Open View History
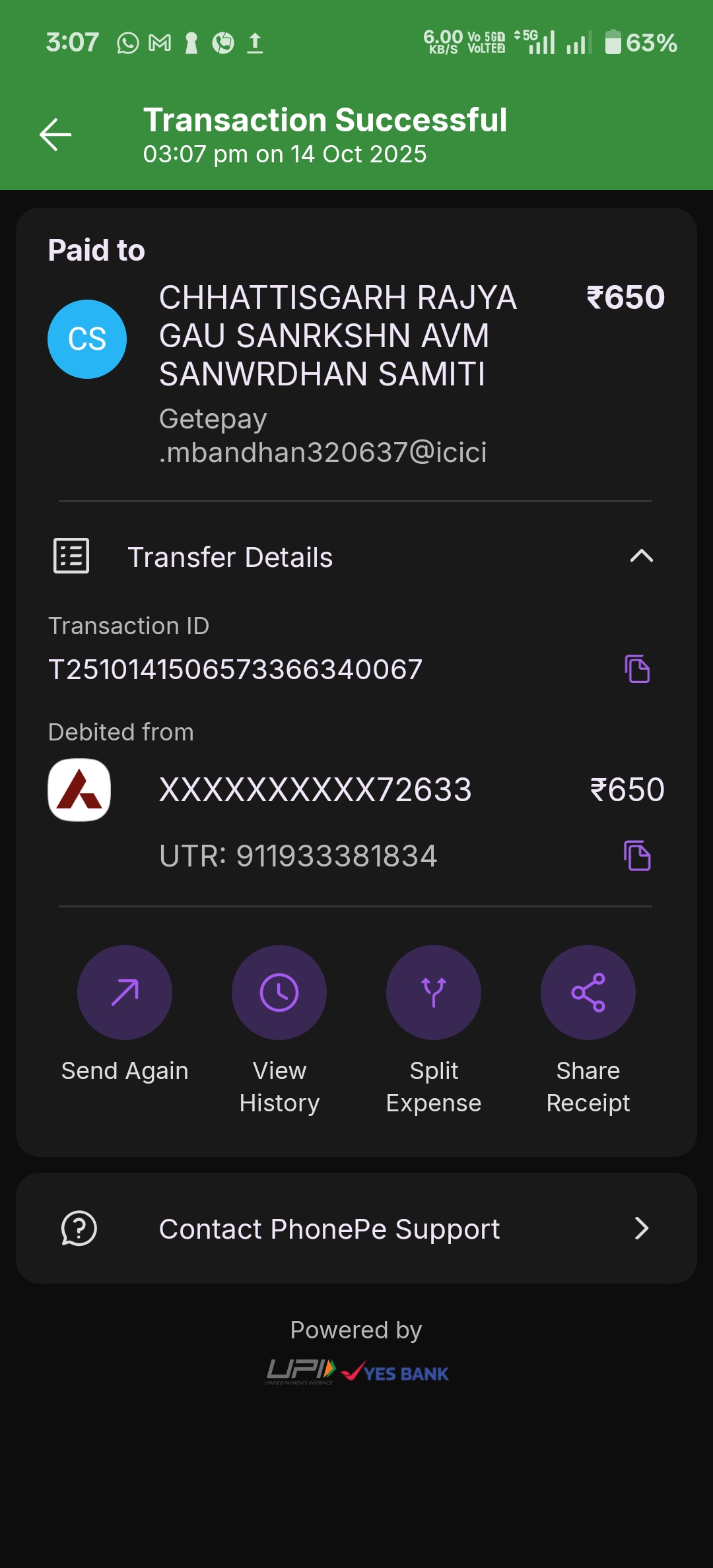 279,993
